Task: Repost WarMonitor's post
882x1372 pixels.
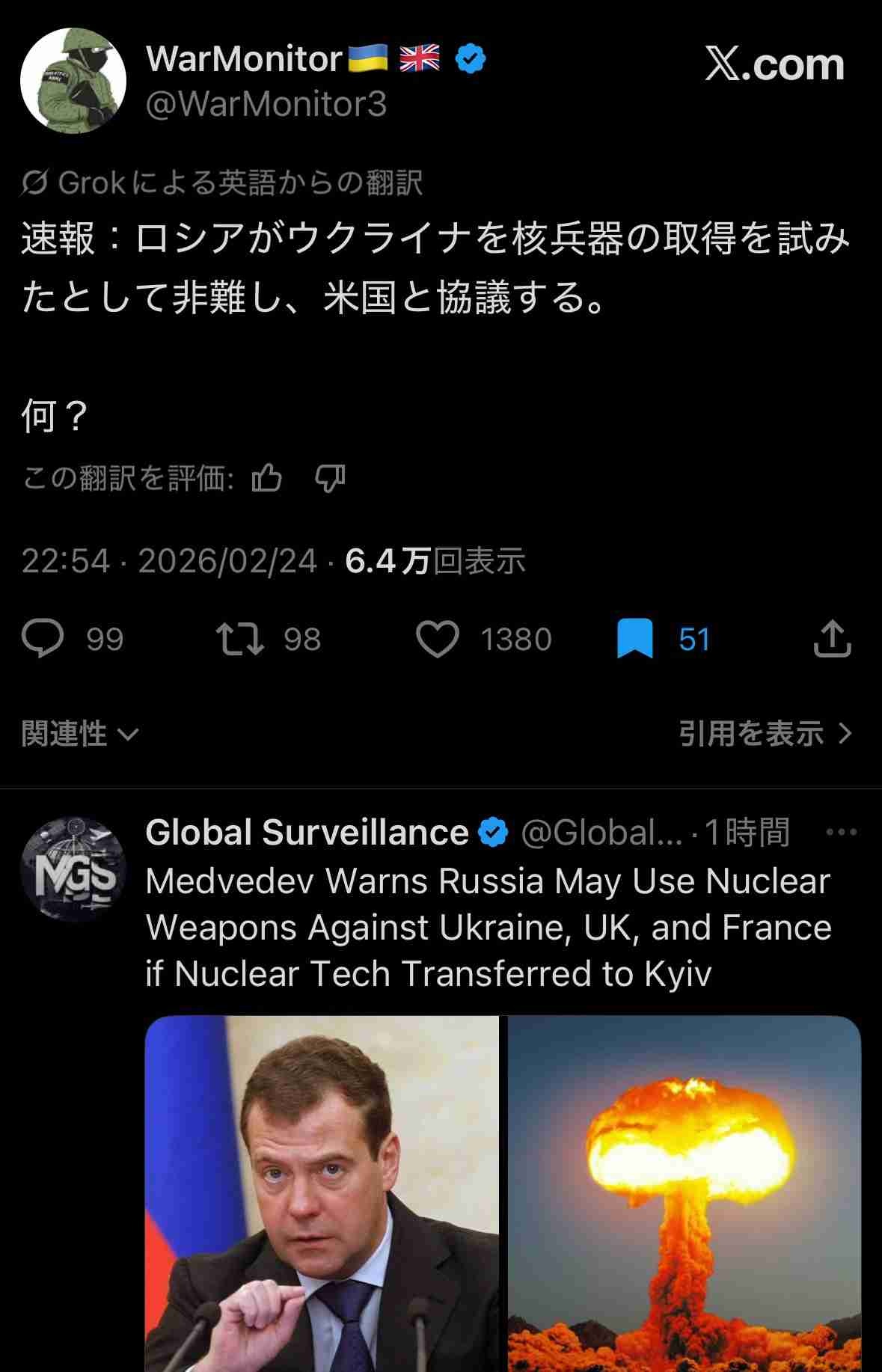Action: click(239, 640)
